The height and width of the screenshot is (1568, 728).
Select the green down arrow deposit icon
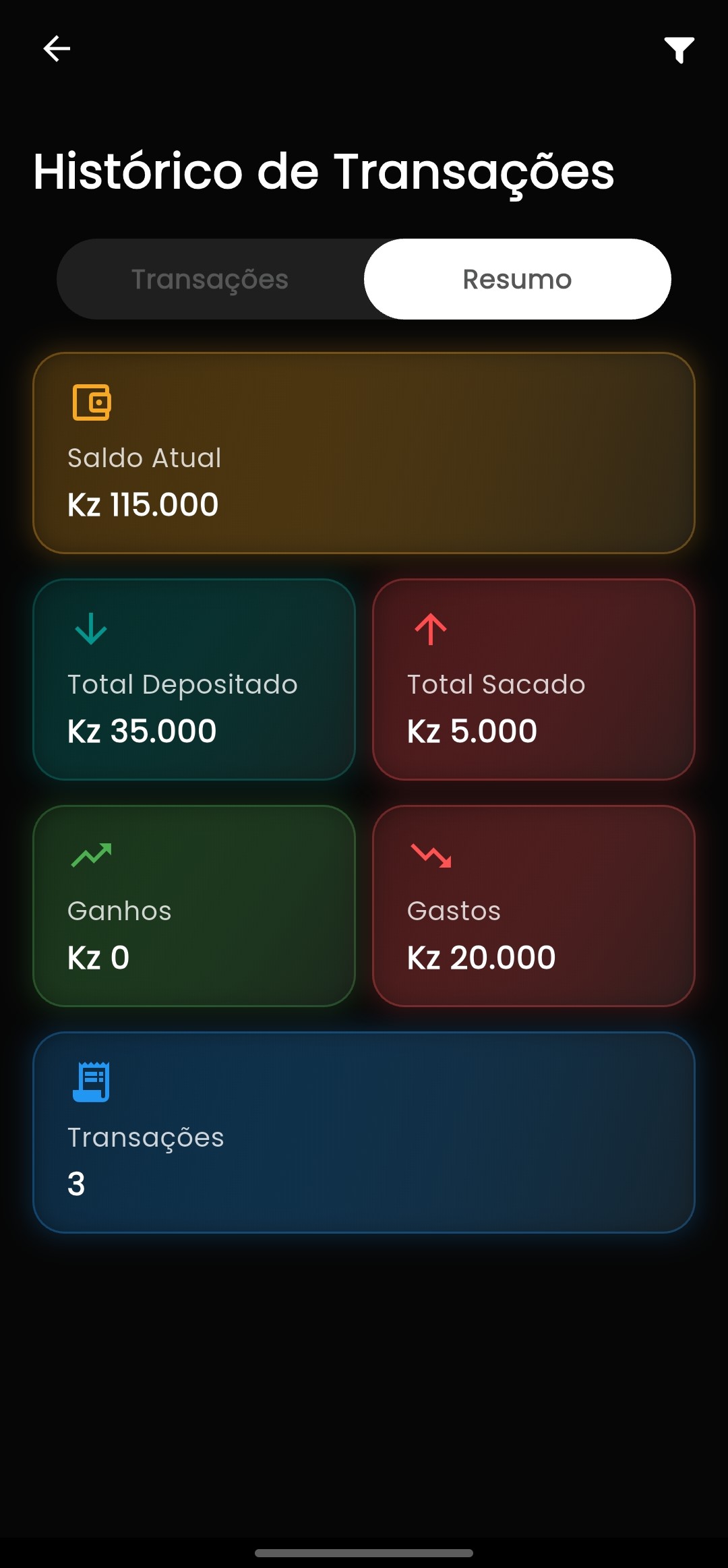click(x=90, y=631)
